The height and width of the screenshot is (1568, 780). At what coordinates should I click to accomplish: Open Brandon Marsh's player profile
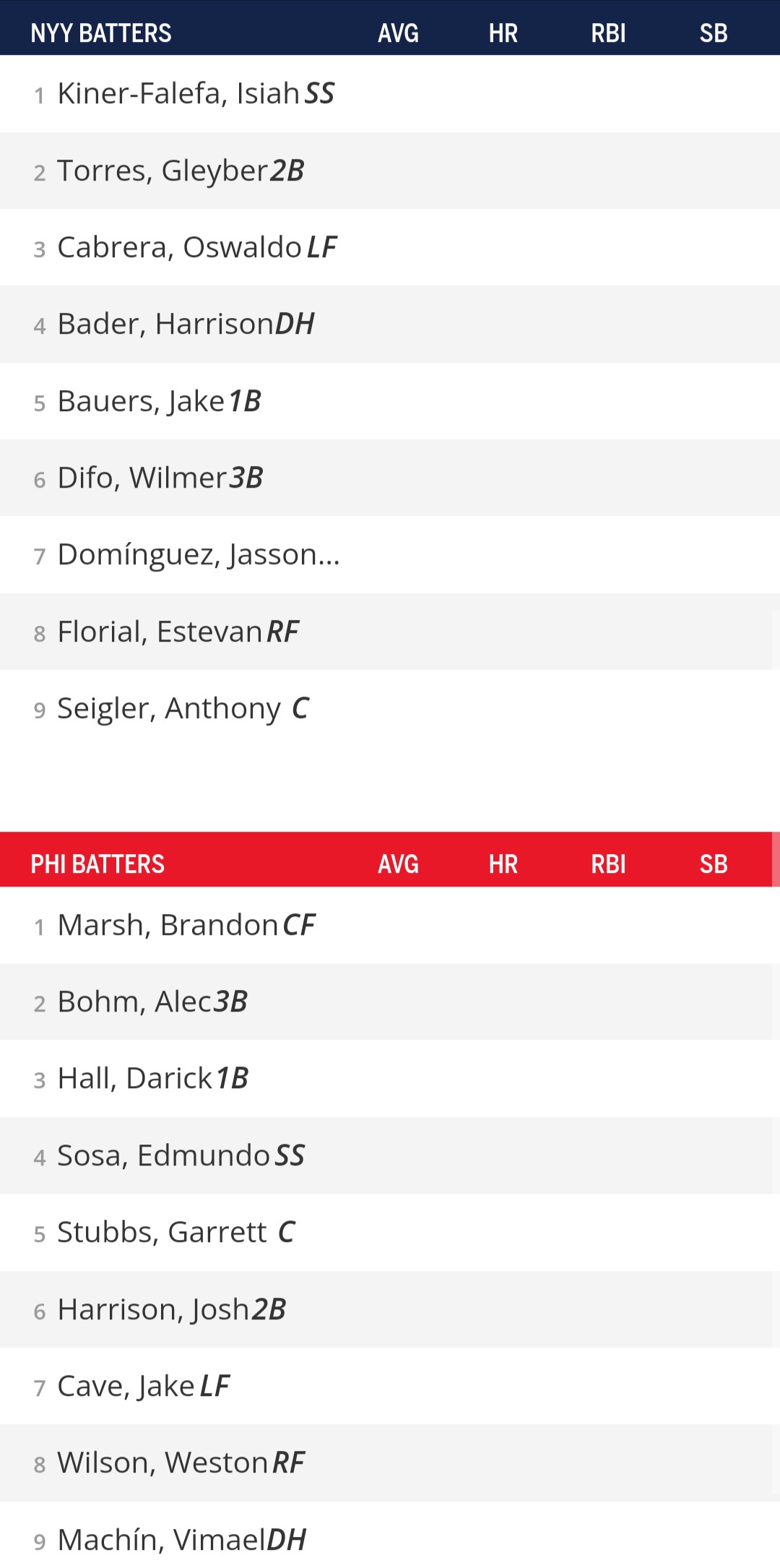point(168,926)
